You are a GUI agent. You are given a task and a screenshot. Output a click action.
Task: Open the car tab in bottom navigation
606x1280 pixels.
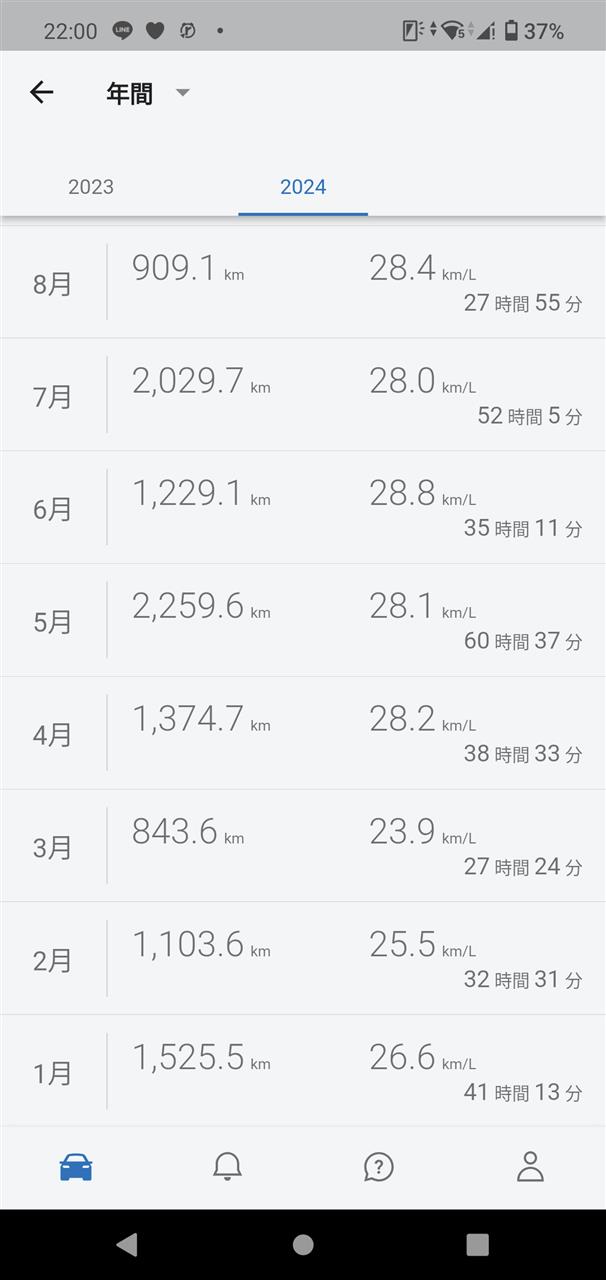click(x=76, y=1167)
